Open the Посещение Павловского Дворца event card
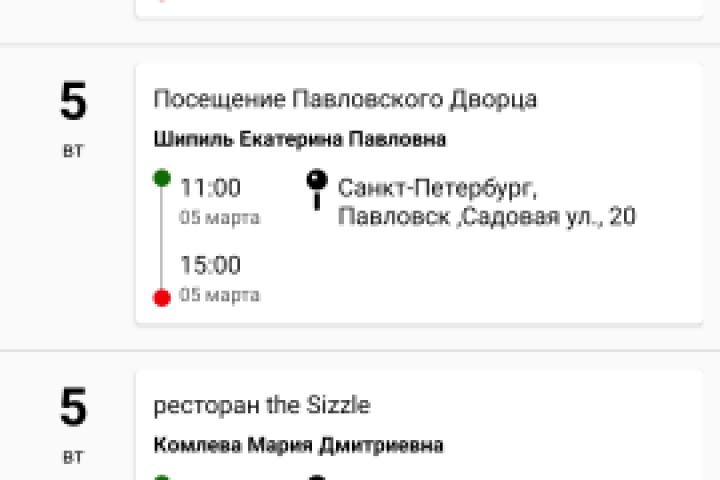Viewport: 720px width, 480px height. [420, 195]
